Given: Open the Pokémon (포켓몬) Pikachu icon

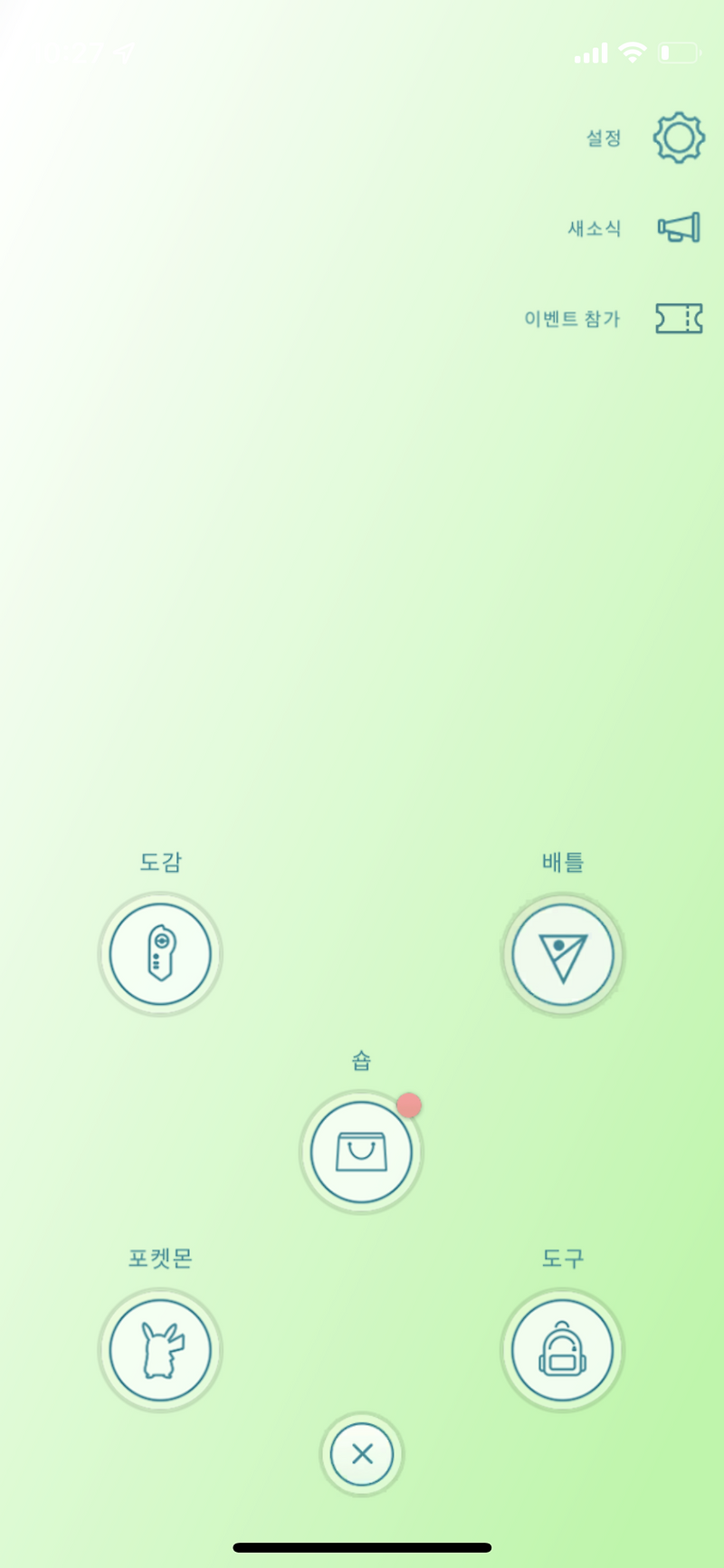Looking at the screenshot, I should pyautogui.click(x=160, y=1349).
